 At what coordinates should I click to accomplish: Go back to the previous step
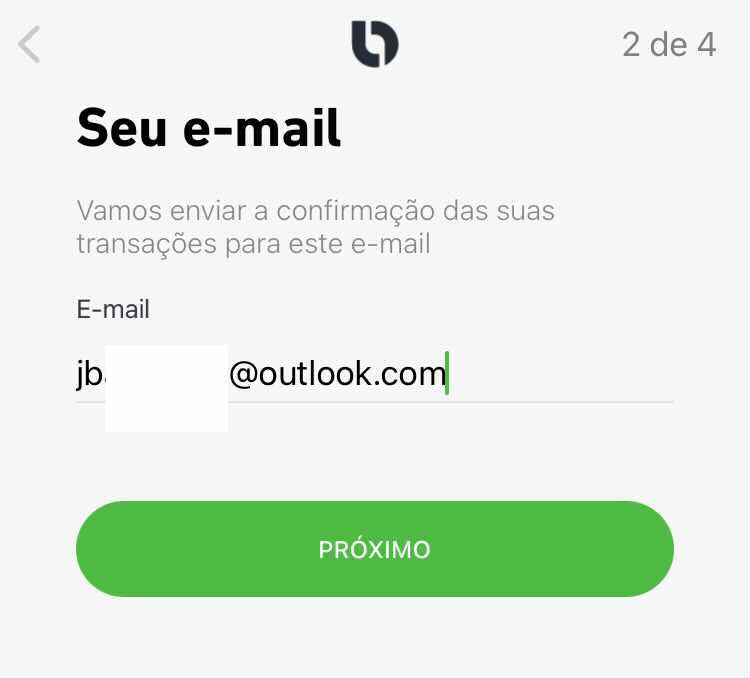pyautogui.click(x=30, y=45)
